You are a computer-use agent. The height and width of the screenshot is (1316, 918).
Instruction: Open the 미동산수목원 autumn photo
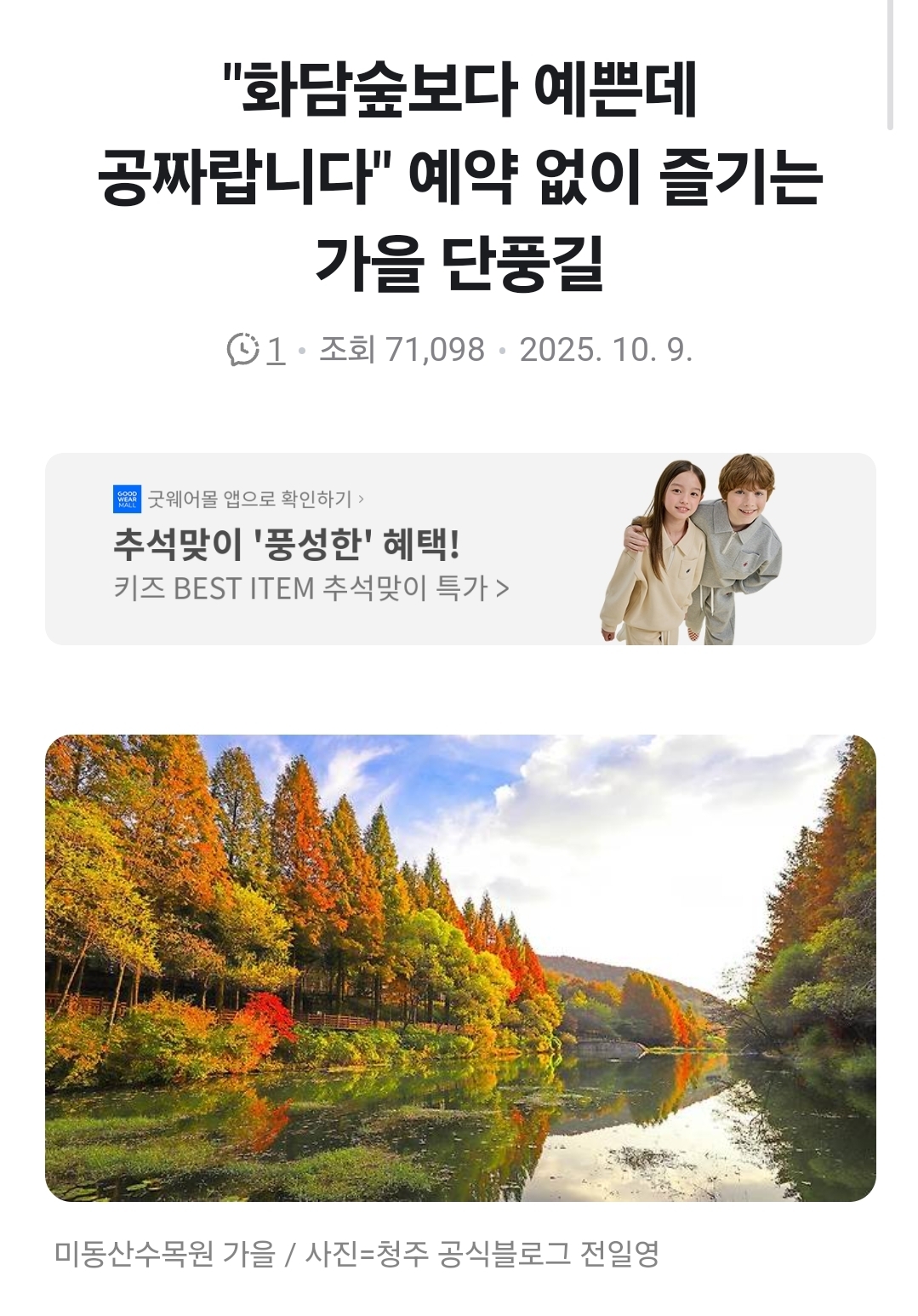click(459, 968)
